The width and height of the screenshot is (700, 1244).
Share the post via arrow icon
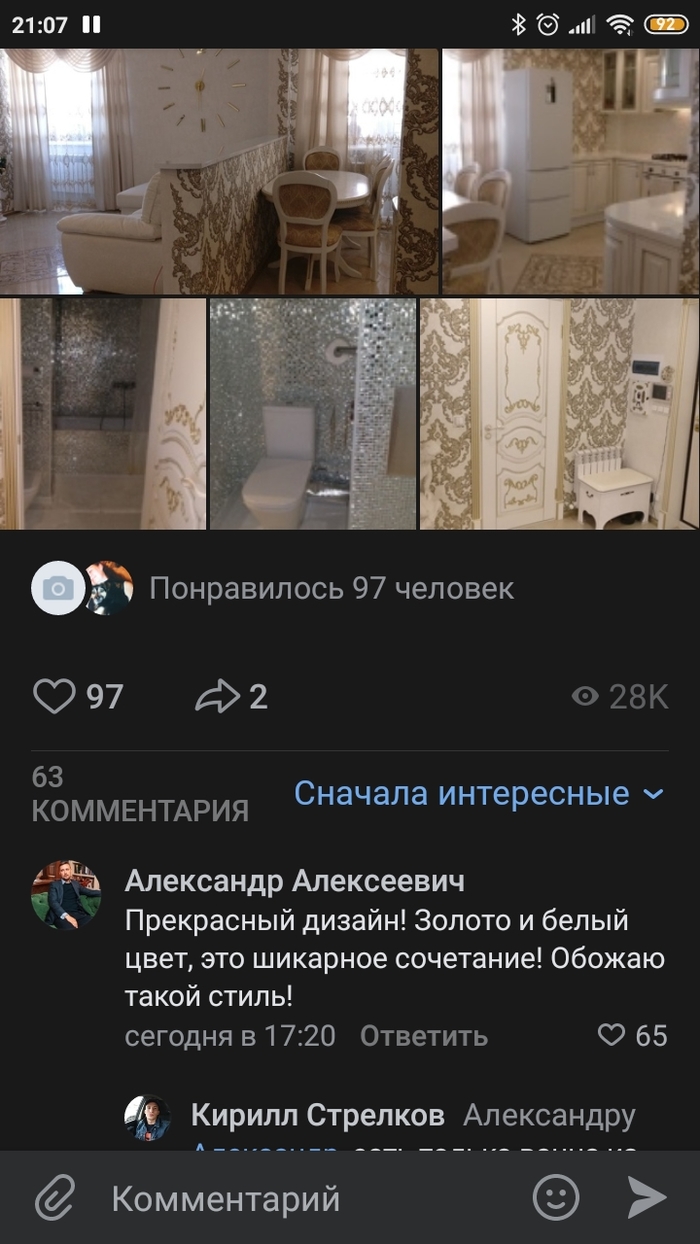(x=218, y=696)
